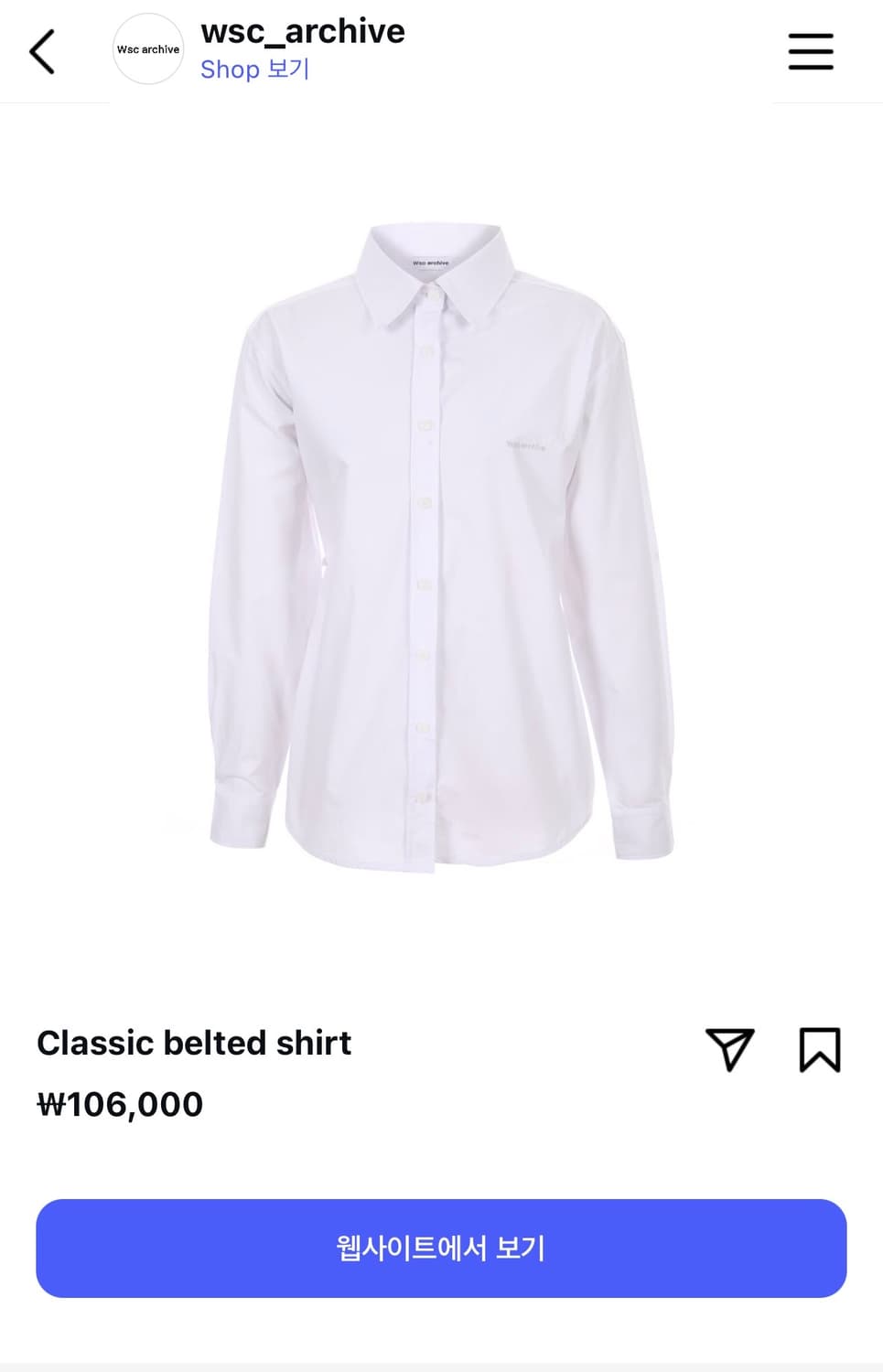
Task: Click the 'Classic belted shirt' title
Action: [x=194, y=1042]
